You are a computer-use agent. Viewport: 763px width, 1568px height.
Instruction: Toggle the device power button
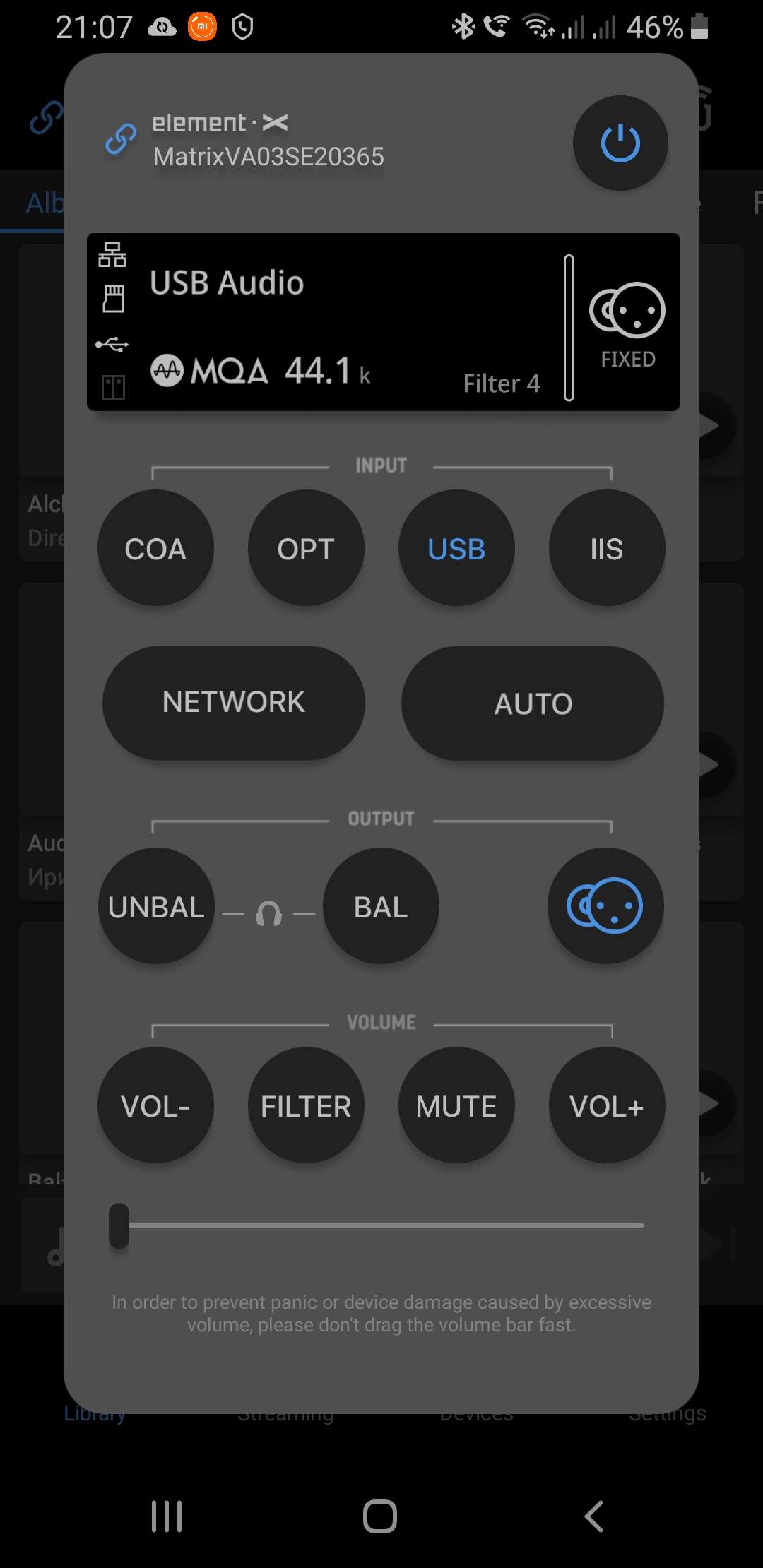pos(620,143)
